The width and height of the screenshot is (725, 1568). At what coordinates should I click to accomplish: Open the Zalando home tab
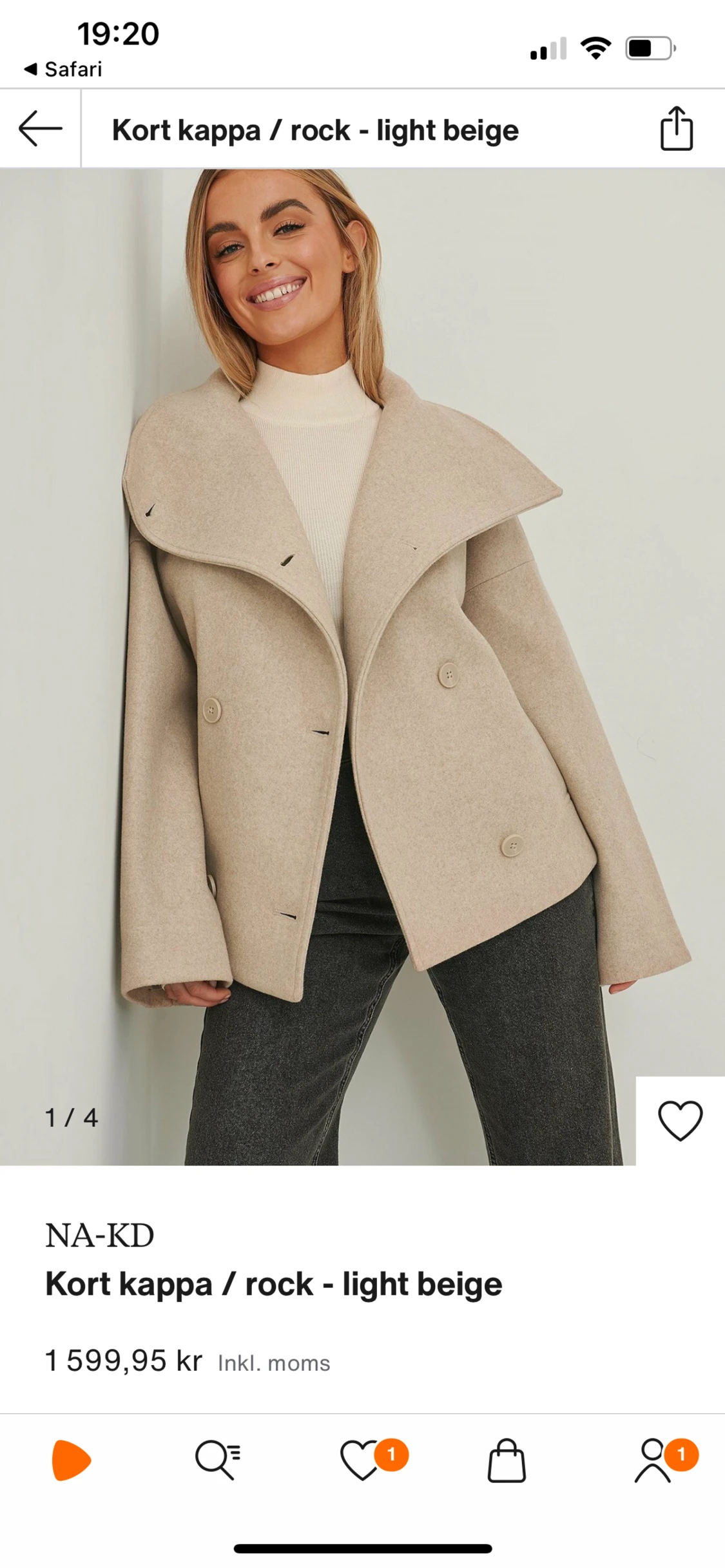72,1460
